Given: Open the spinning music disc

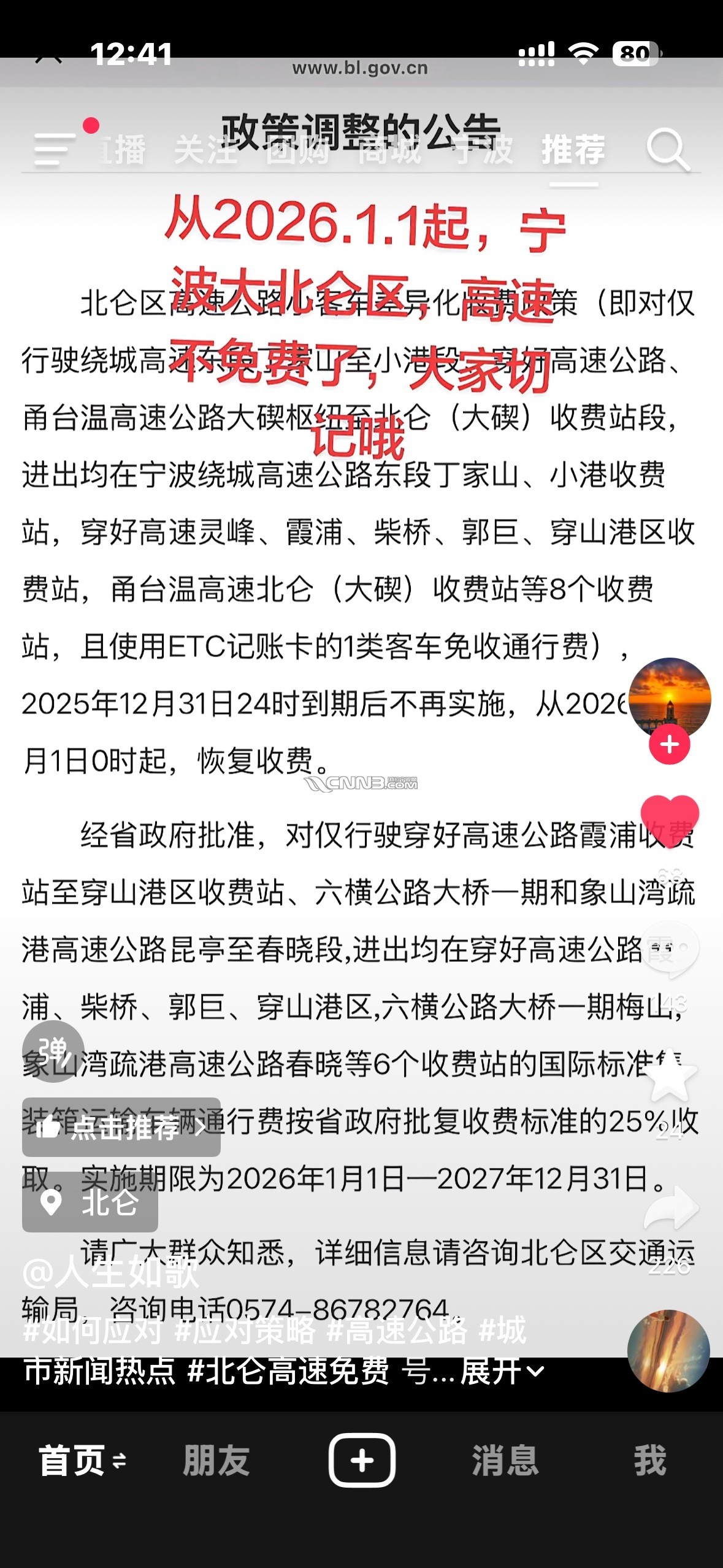Looking at the screenshot, I should [668, 1351].
